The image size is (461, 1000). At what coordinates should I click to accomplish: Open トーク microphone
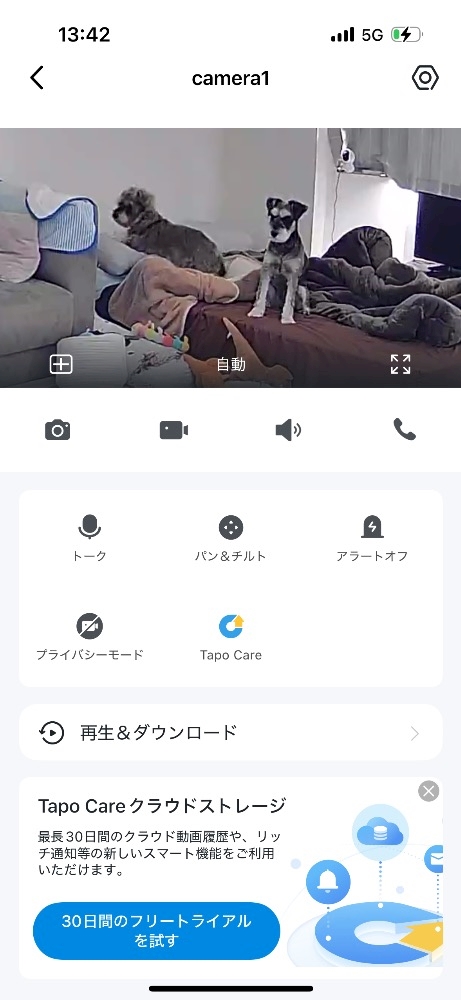tap(89, 539)
